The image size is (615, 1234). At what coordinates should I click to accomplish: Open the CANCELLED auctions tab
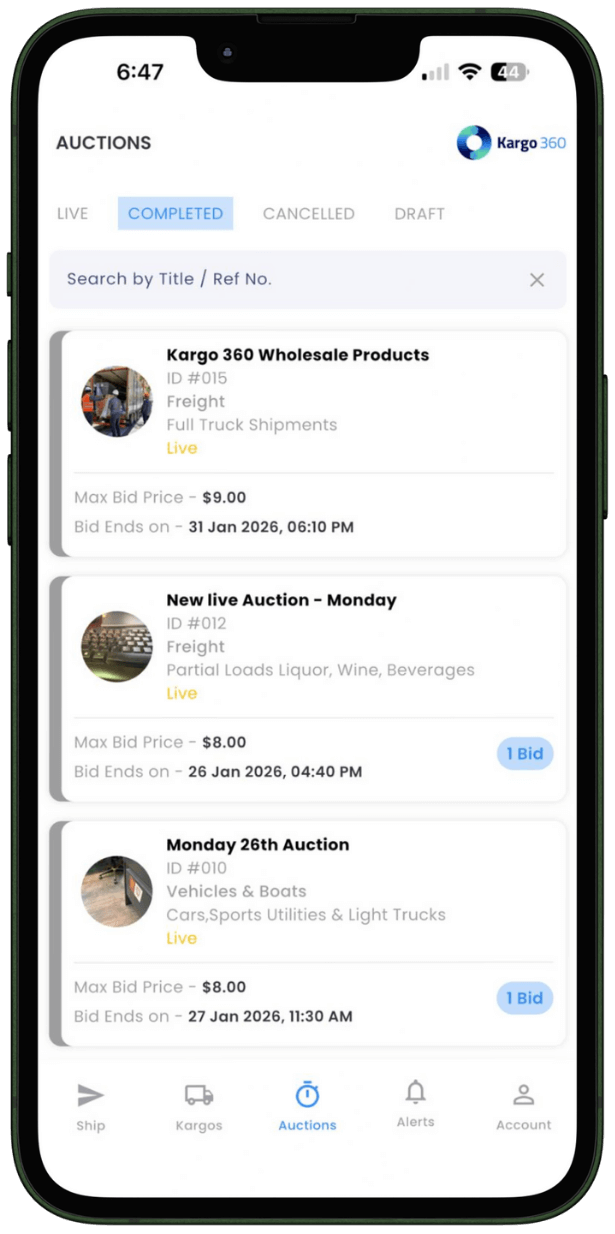pyautogui.click(x=308, y=213)
